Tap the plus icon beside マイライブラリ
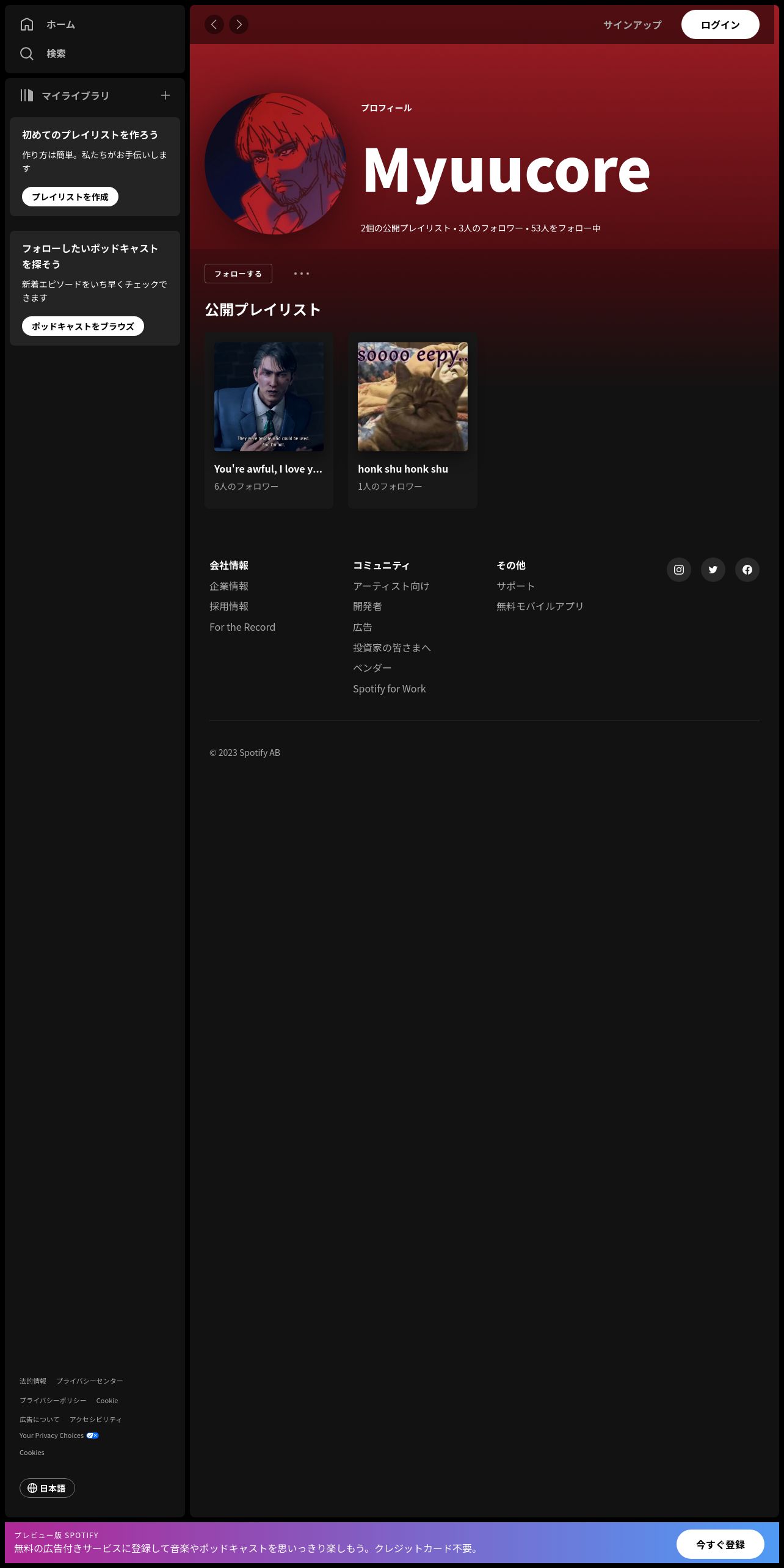The height and width of the screenshot is (1568, 784). [x=165, y=95]
